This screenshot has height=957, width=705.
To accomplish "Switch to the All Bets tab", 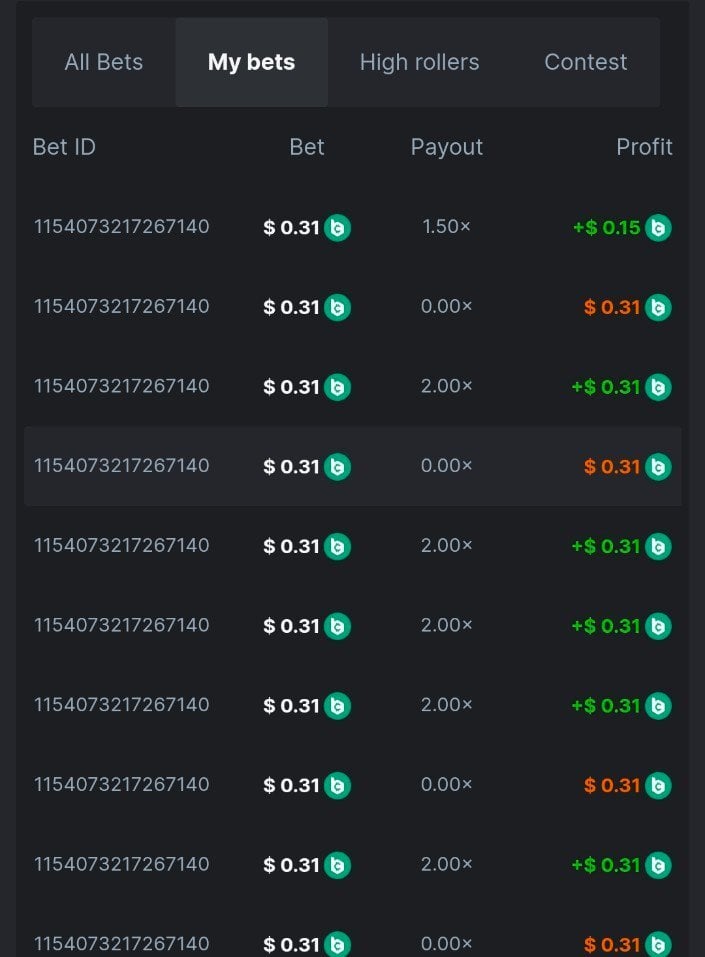I will click(x=104, y=62).
